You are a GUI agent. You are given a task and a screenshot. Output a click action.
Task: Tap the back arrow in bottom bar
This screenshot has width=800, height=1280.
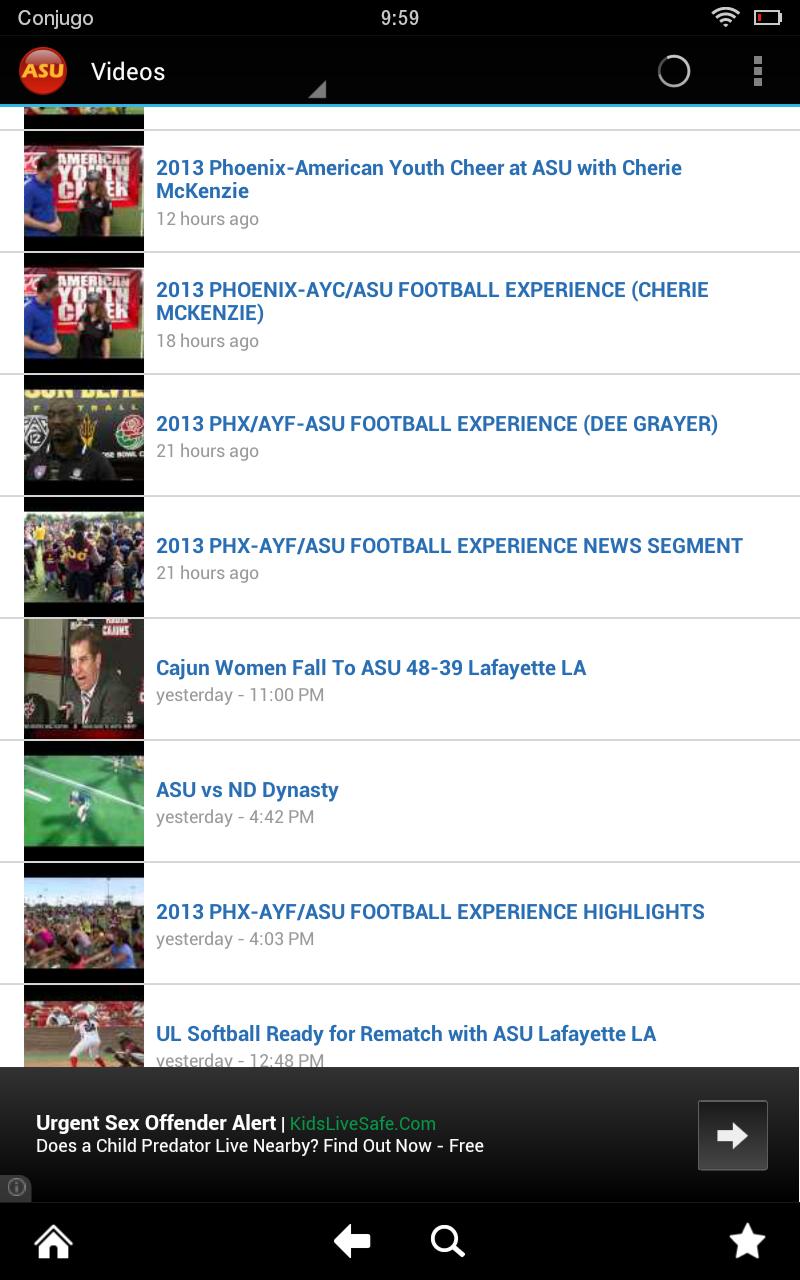coord(351,1240)
